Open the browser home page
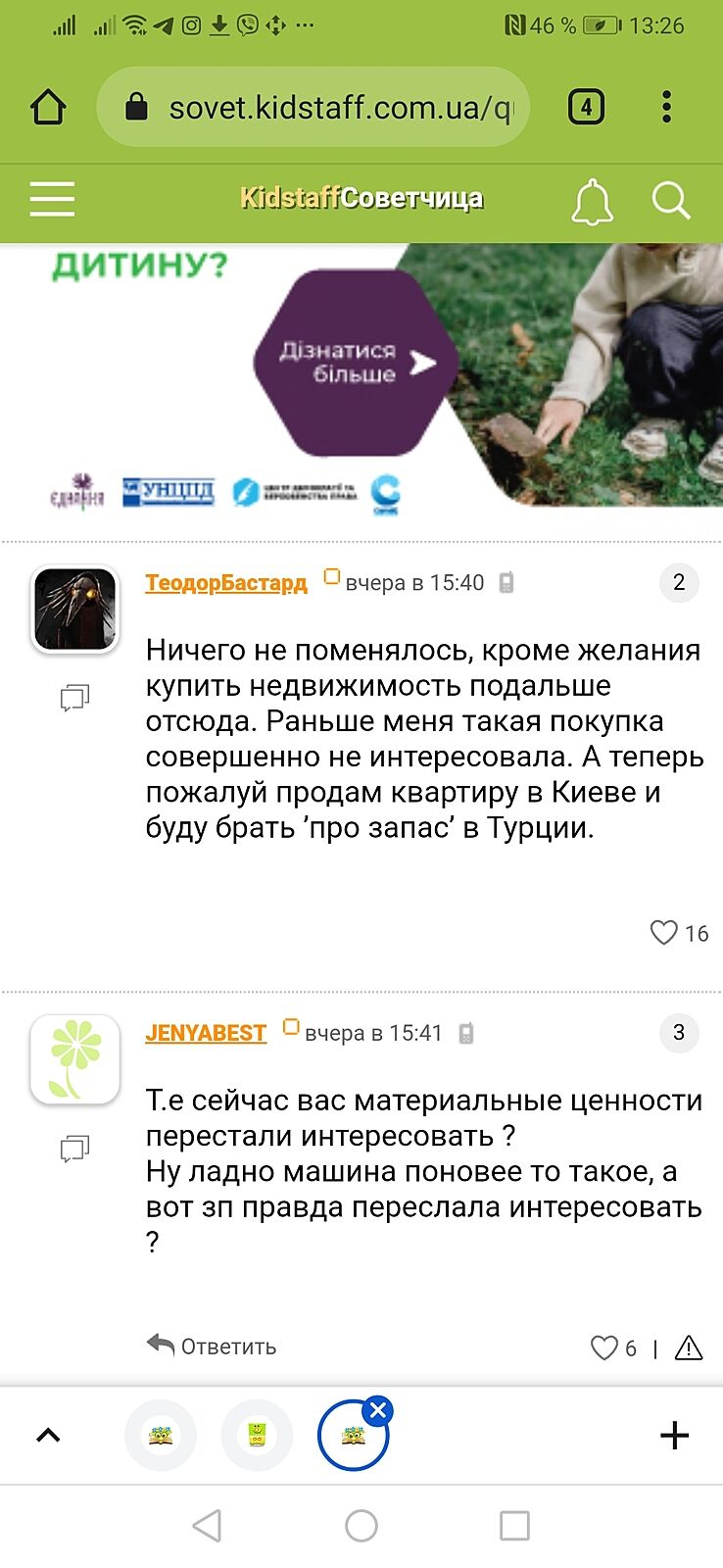Screen dimensions: 723x1568 [48, 107]
